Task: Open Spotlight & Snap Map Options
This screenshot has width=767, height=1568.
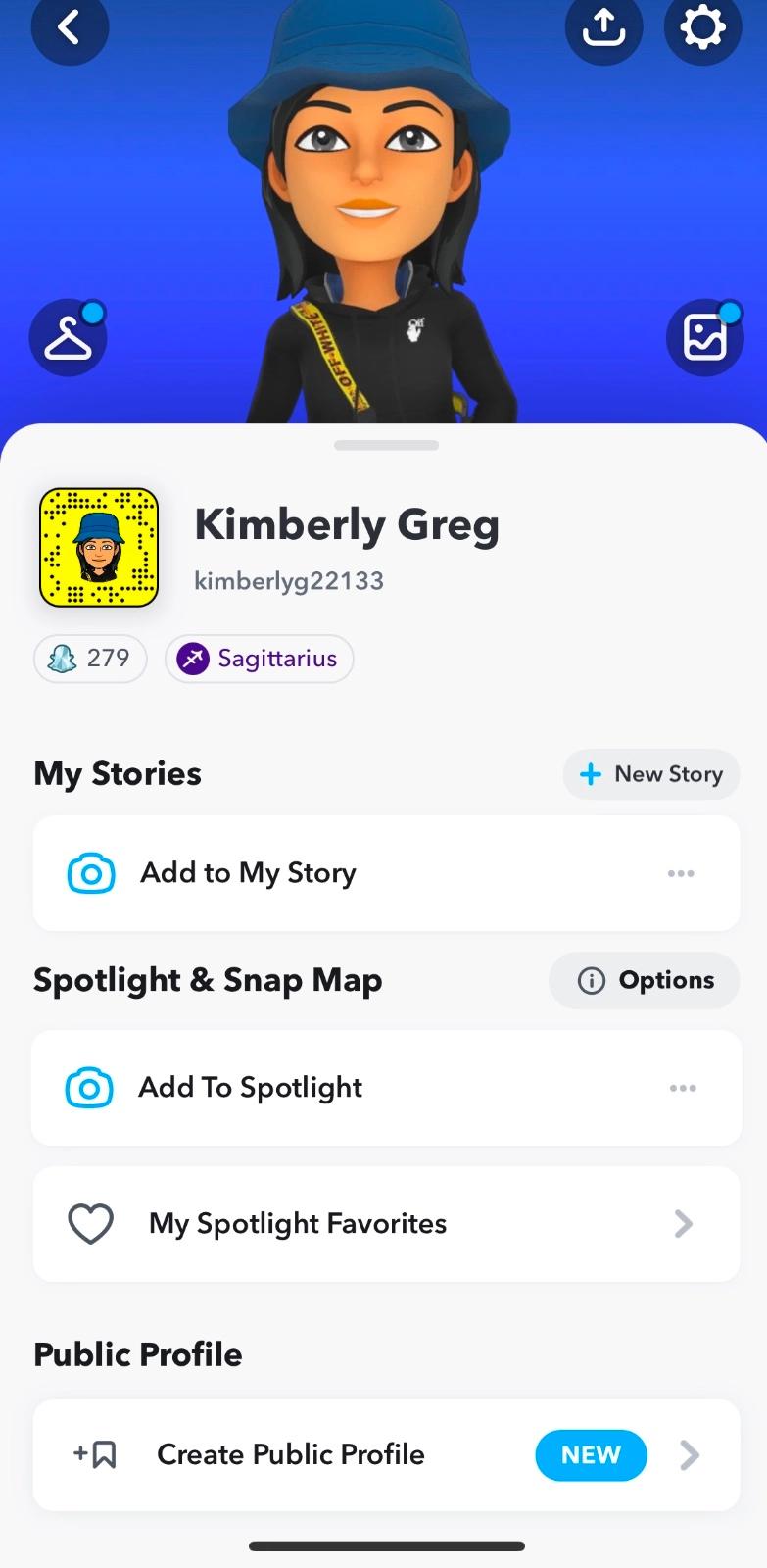Action: click(x=644, y=980)
